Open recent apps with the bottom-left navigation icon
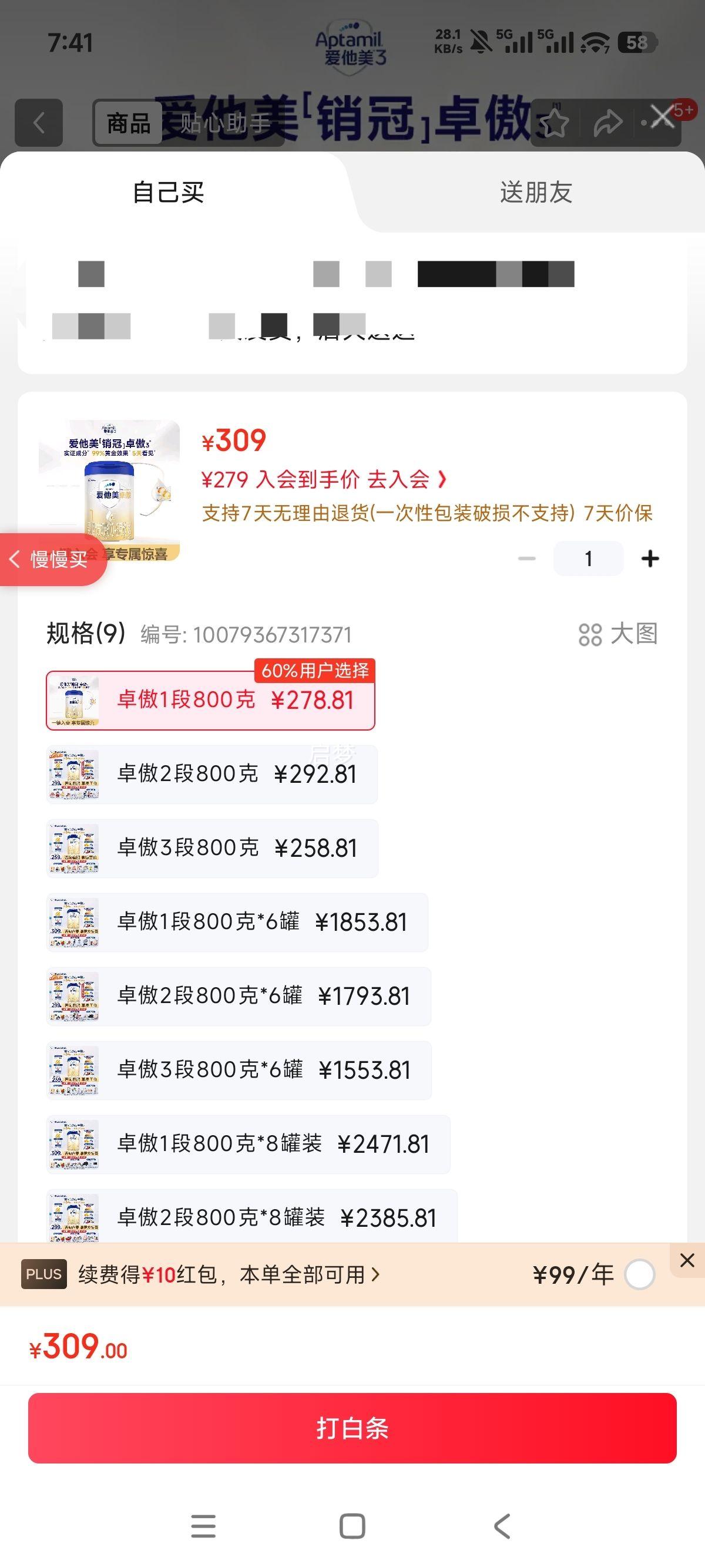The image size is (705, 1568). point(204,1523)
